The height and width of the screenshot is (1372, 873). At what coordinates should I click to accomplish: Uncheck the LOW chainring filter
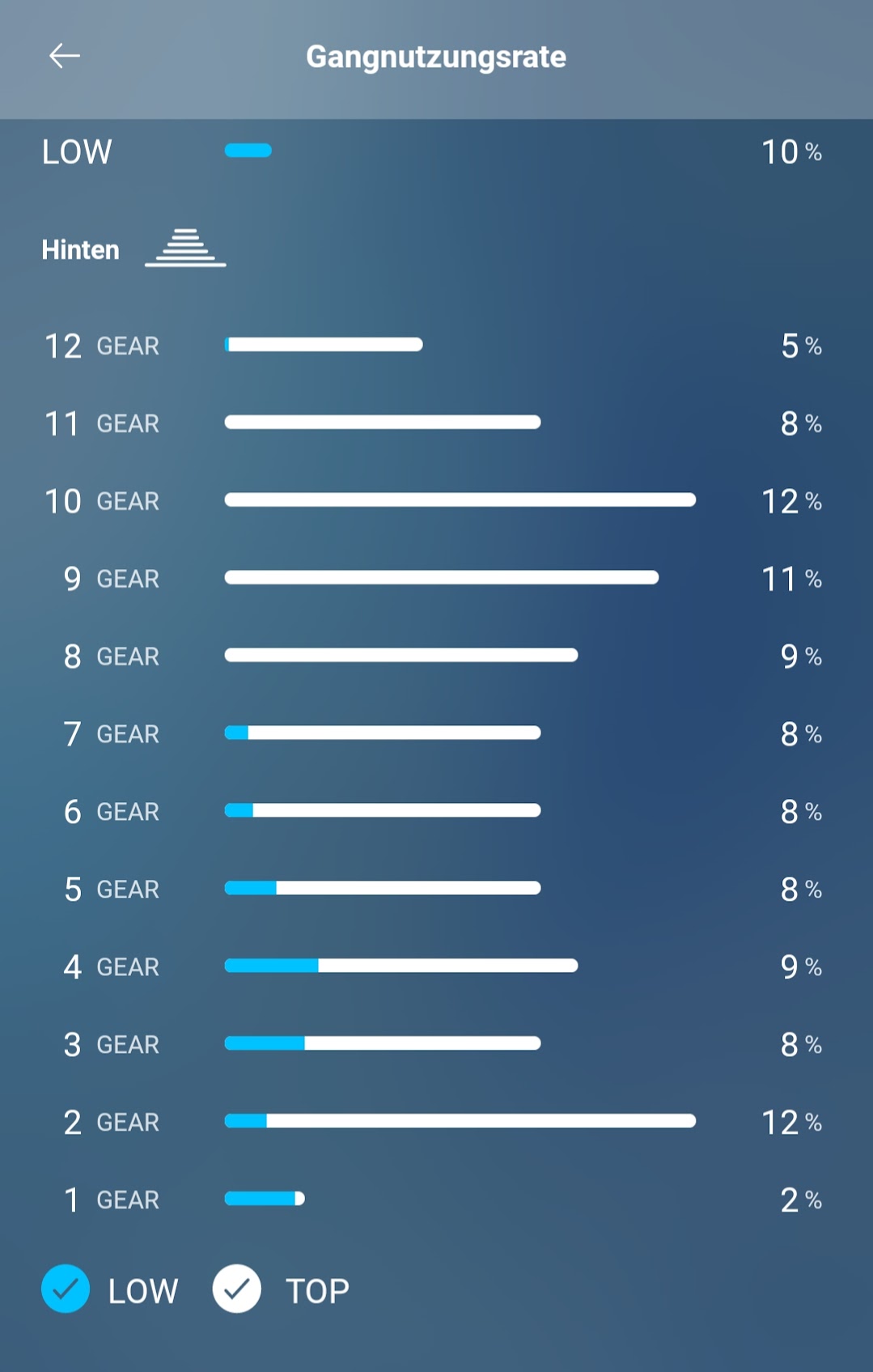[66, 1289]
